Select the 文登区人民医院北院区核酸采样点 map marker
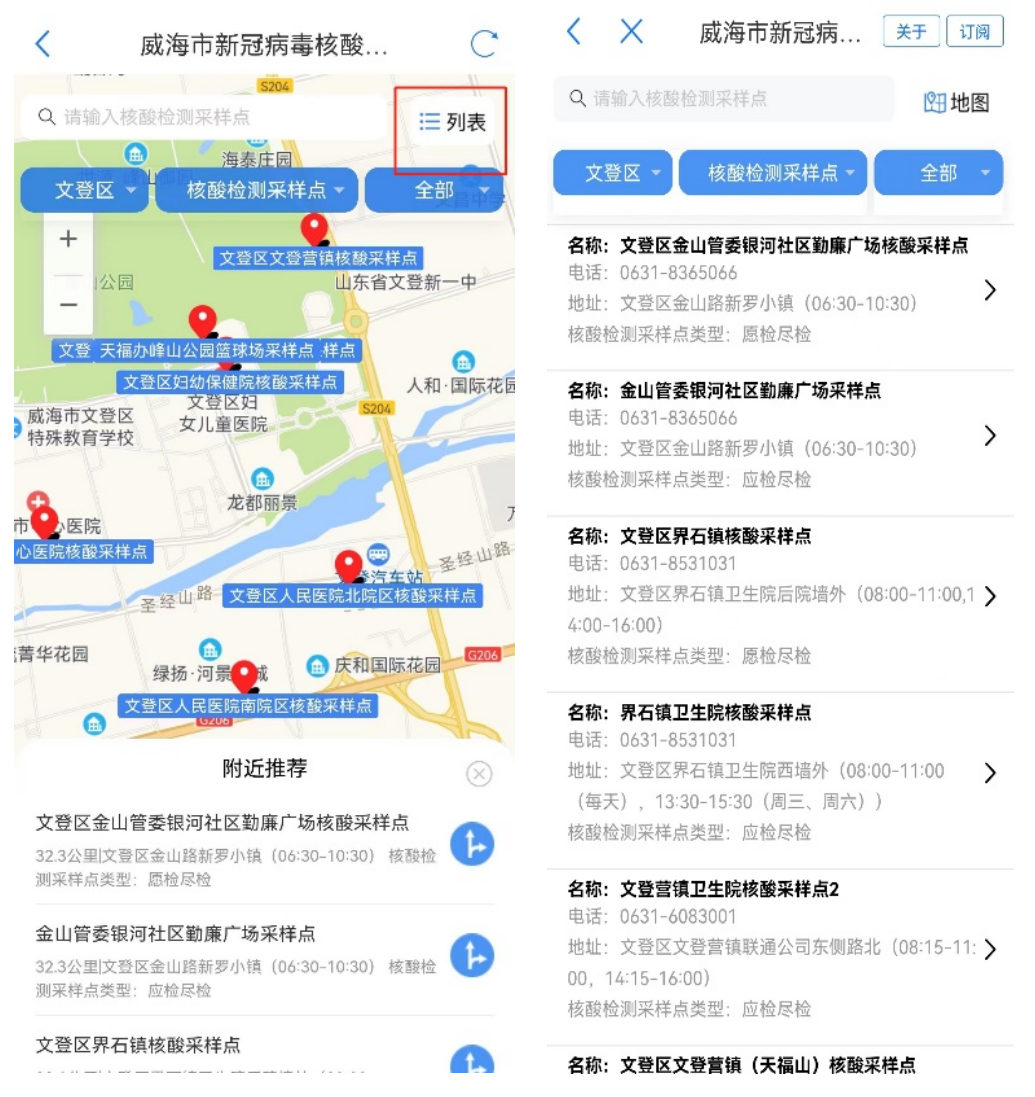 pyautogui.click(x=349, y=566)
